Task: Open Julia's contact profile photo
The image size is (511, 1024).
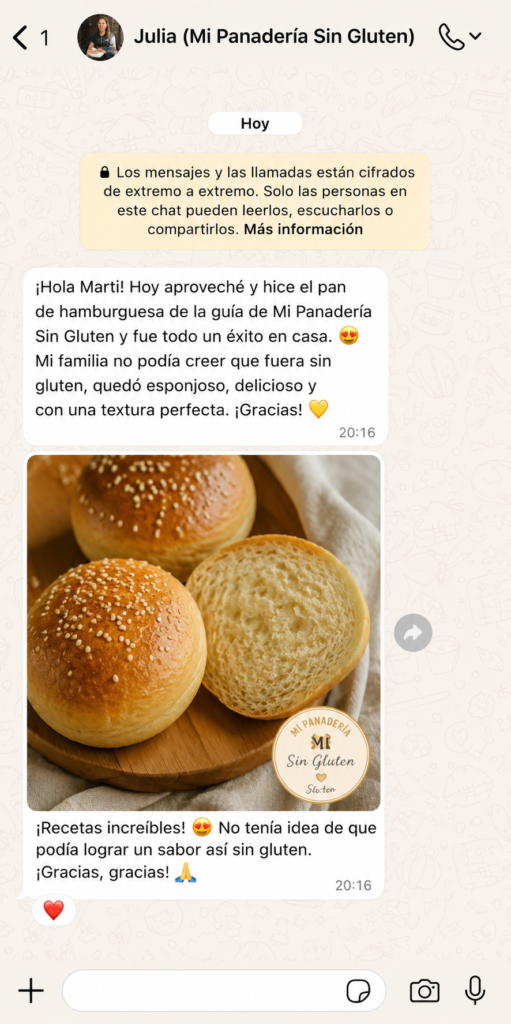Action: pyautogui.click(x=100, y=38)
